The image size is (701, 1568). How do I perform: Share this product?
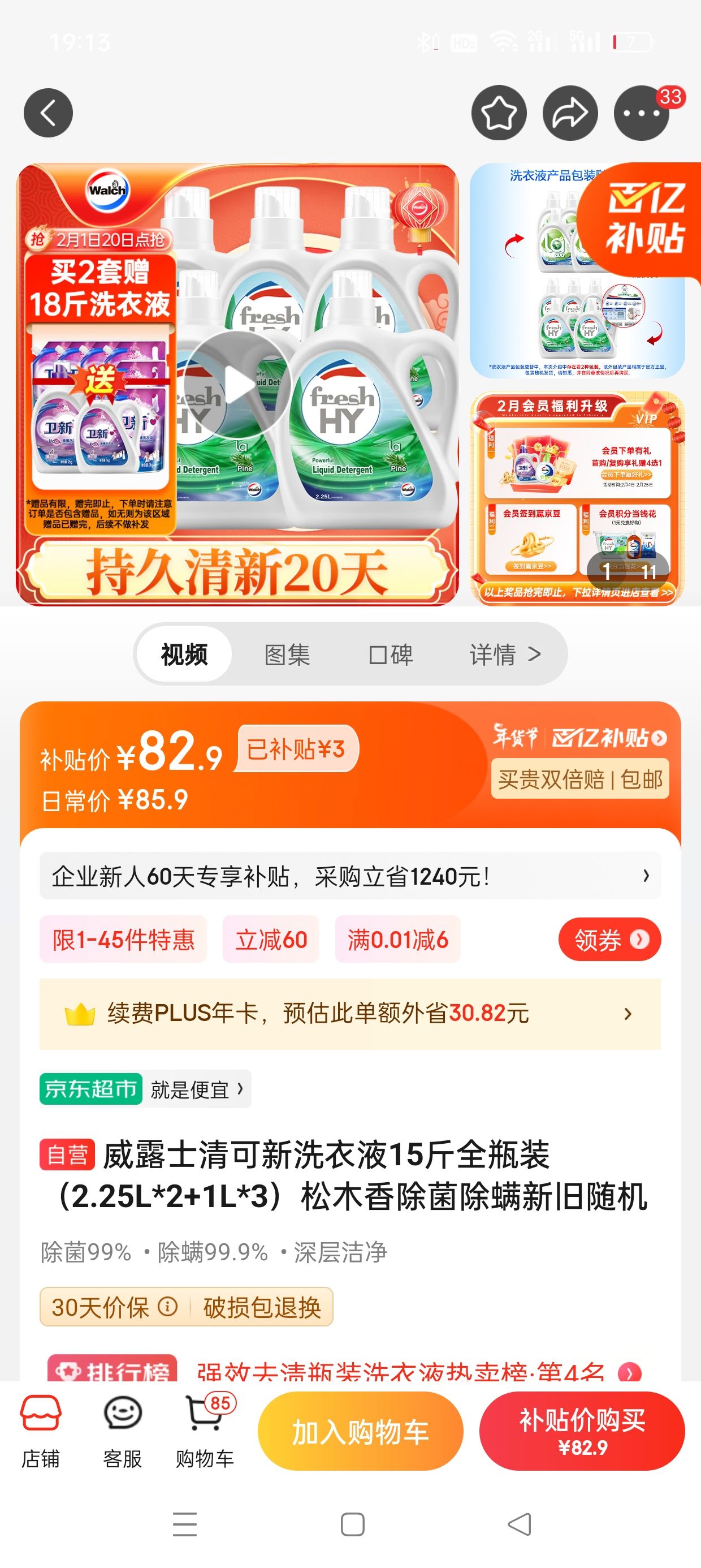pyautogui.click(x=570, y=113)
